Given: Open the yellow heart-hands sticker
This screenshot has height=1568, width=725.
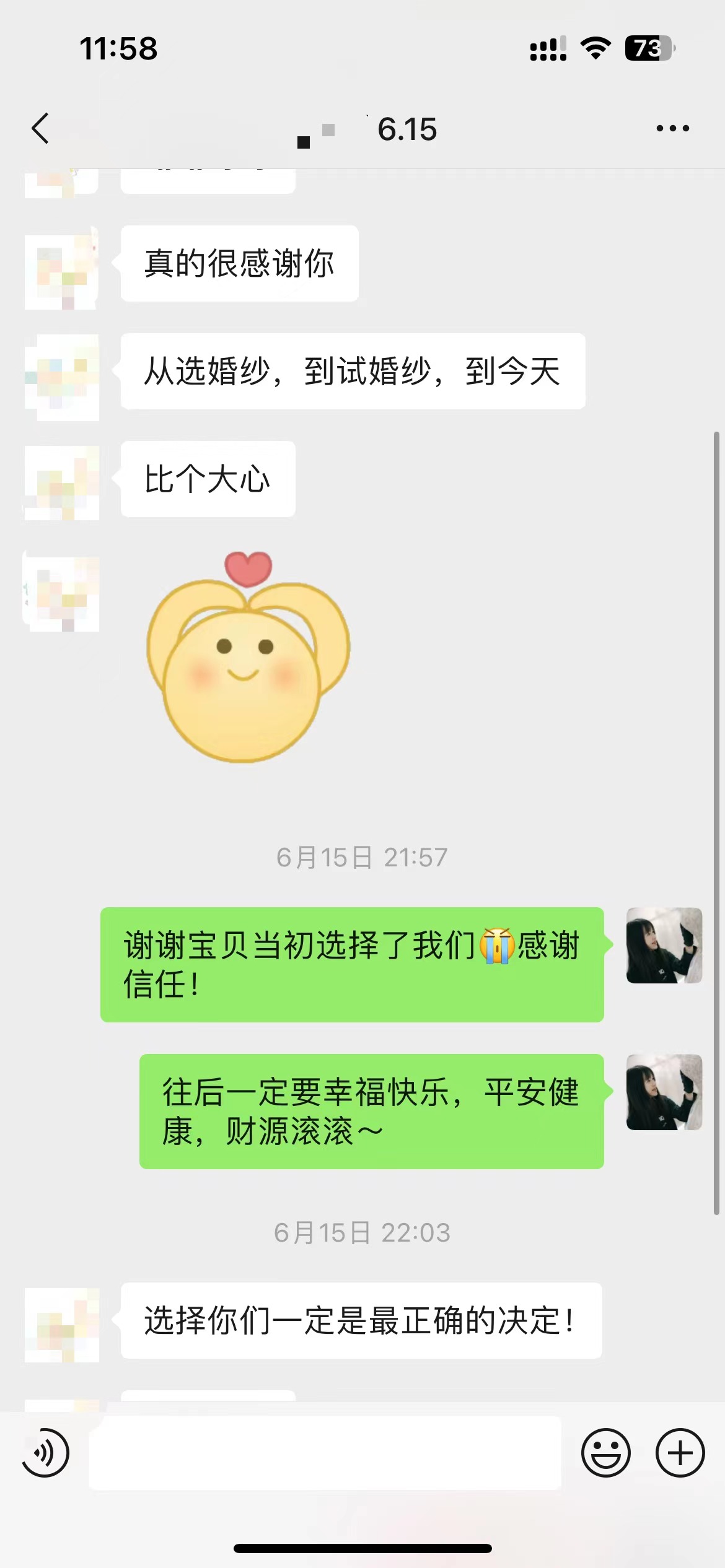Looking at the screenshot, I should pos(248,656).
